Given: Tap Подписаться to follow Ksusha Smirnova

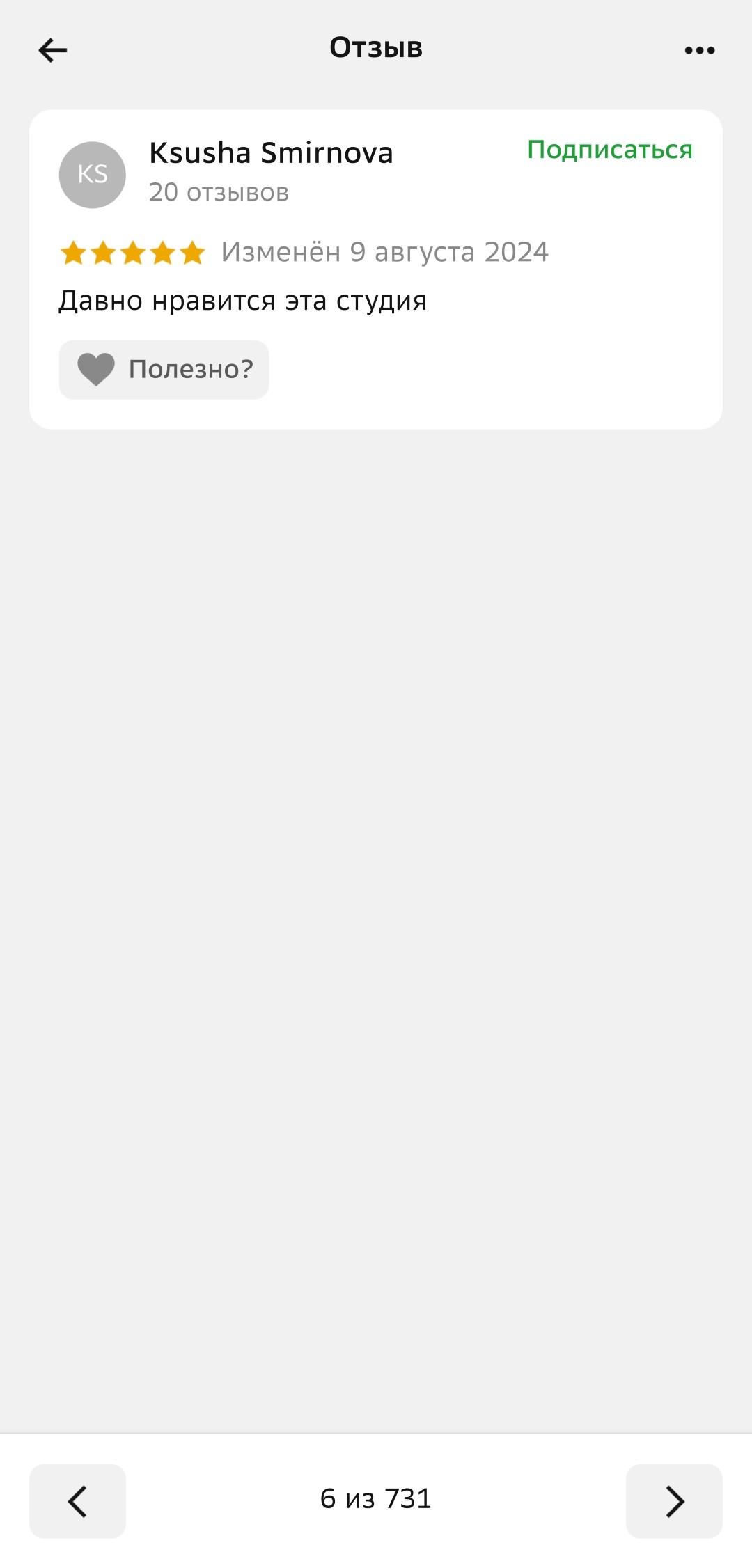Looking at the screenshot, I should pyautogui.click(x=609, y=150).
